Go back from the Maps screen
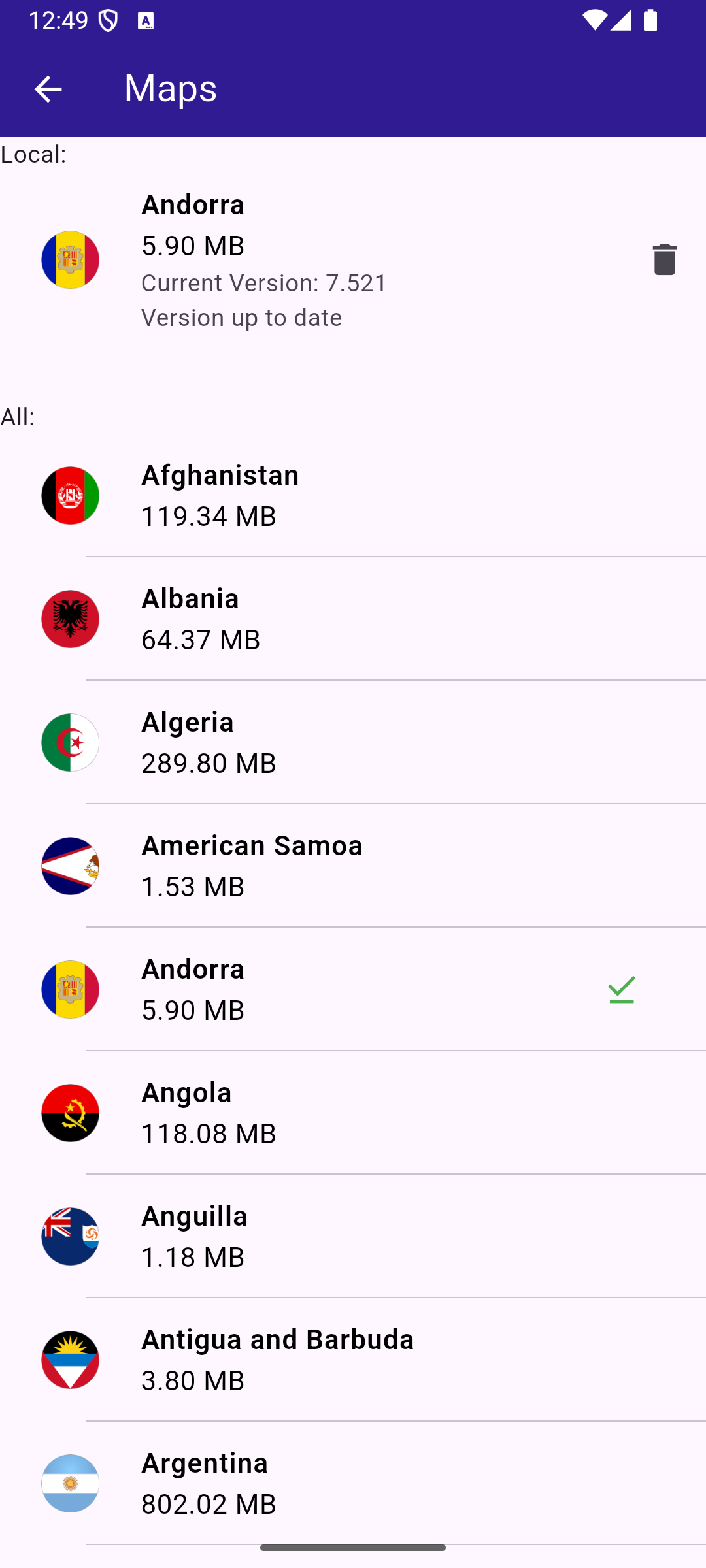706x1568 pixels. pyautogui.click(x=48, y=88)
